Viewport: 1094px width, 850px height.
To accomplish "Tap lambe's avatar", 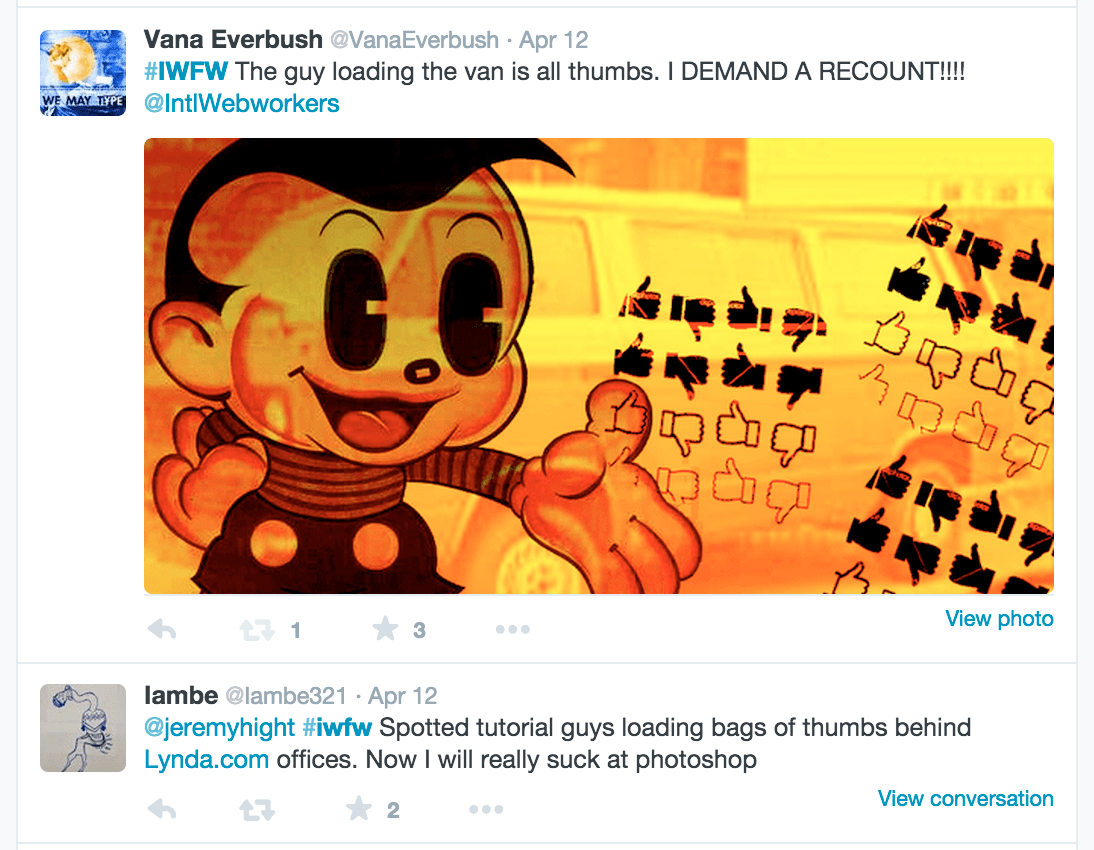I will [83, 728].
